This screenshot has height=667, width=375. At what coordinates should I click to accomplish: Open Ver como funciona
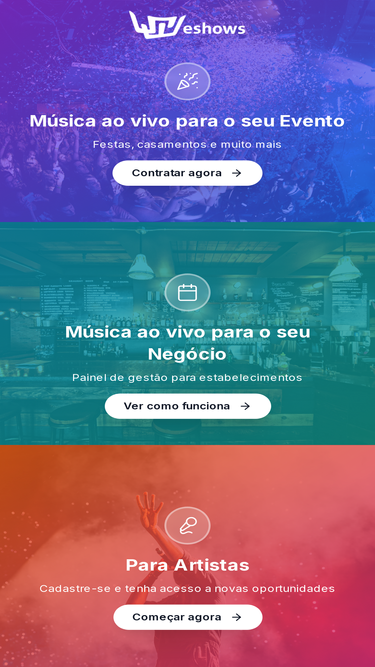(188, 406)
